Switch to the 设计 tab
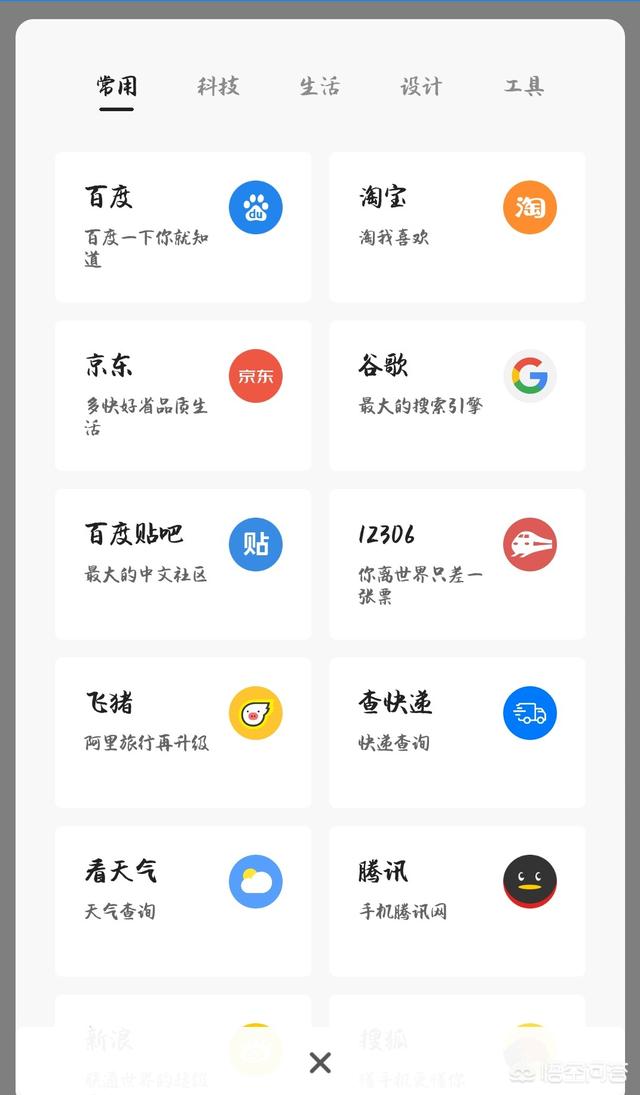Image resolution: width=640 pixels, height=1095 pixels. [421, 87]
